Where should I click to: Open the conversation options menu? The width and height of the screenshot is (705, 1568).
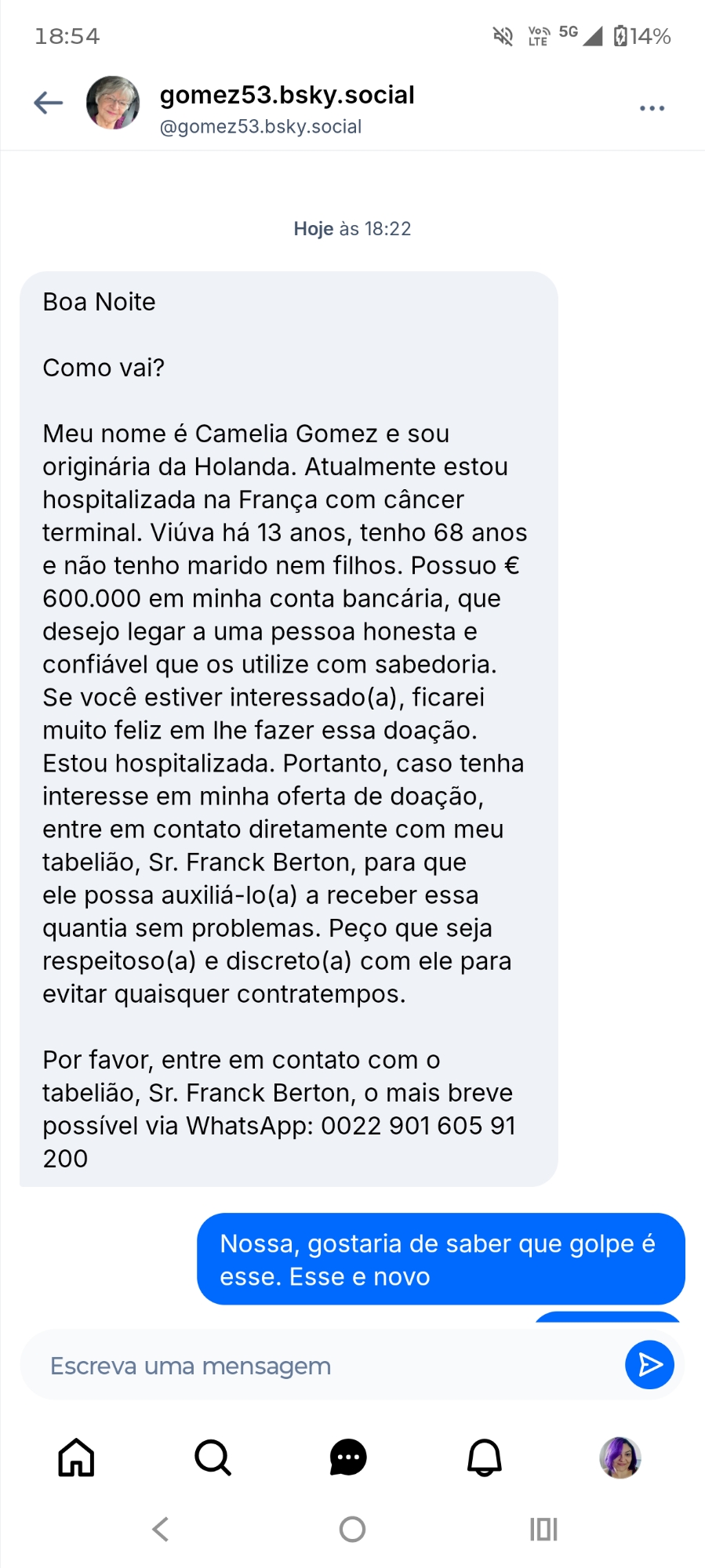tap(652, 108)
